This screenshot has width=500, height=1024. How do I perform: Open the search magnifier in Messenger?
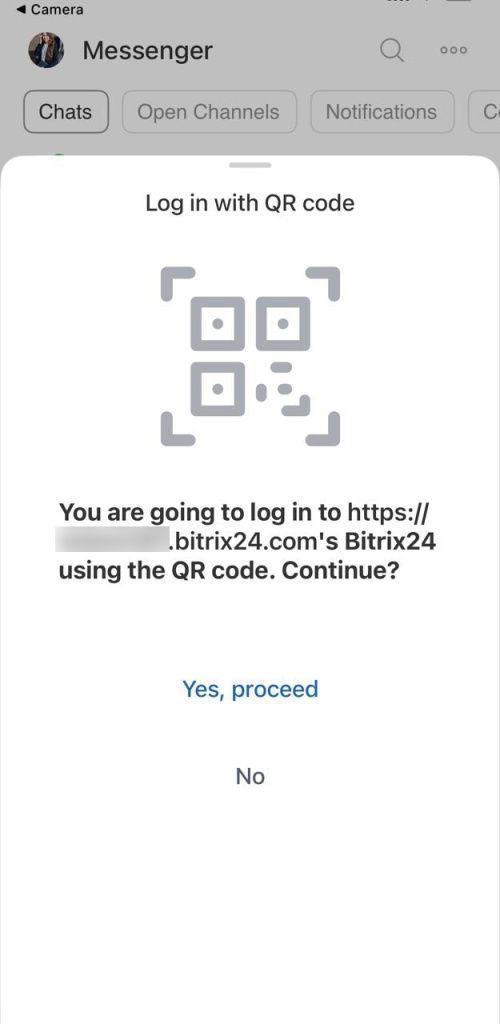(392, 50)
